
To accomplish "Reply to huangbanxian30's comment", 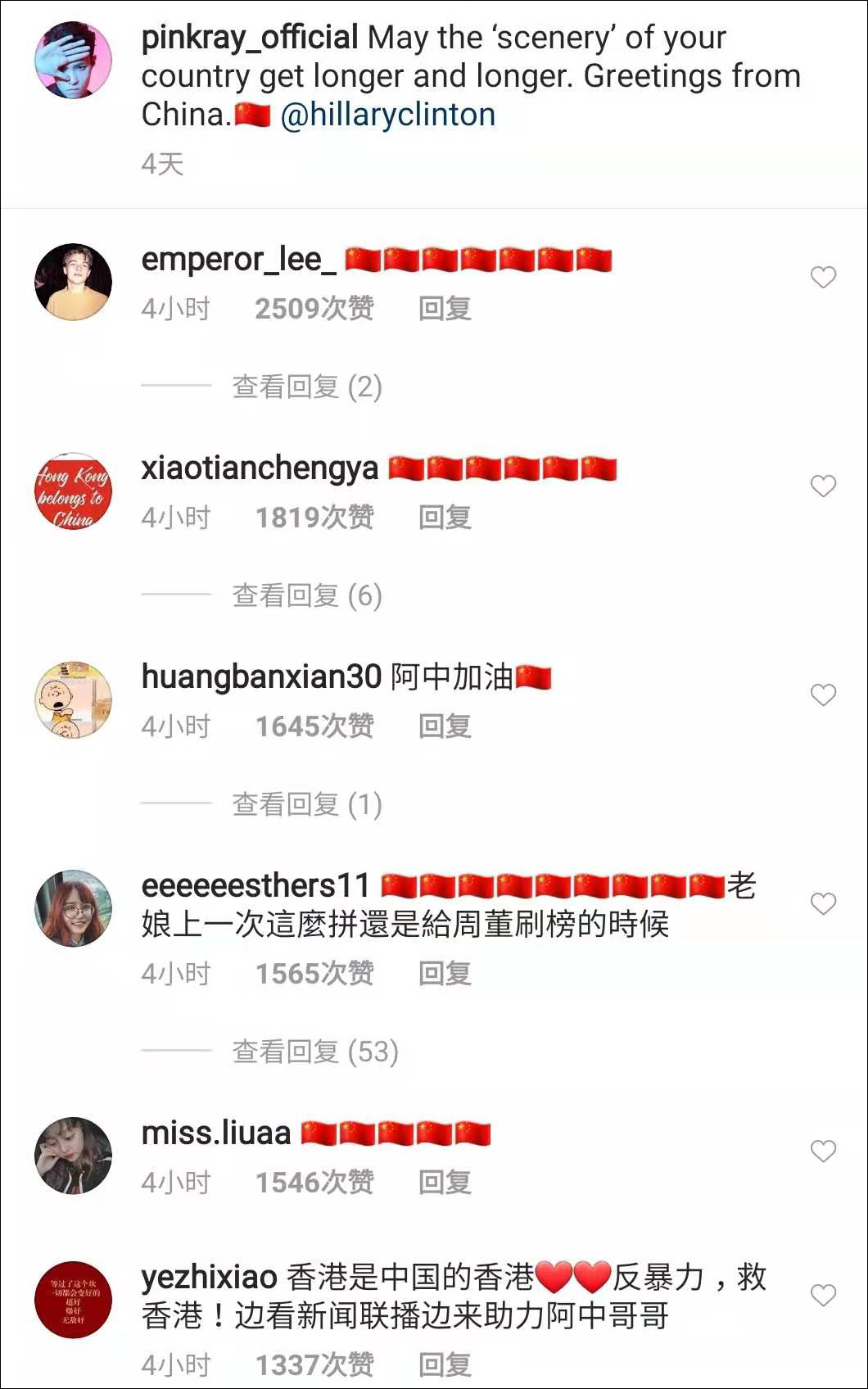I will [445, 726].
